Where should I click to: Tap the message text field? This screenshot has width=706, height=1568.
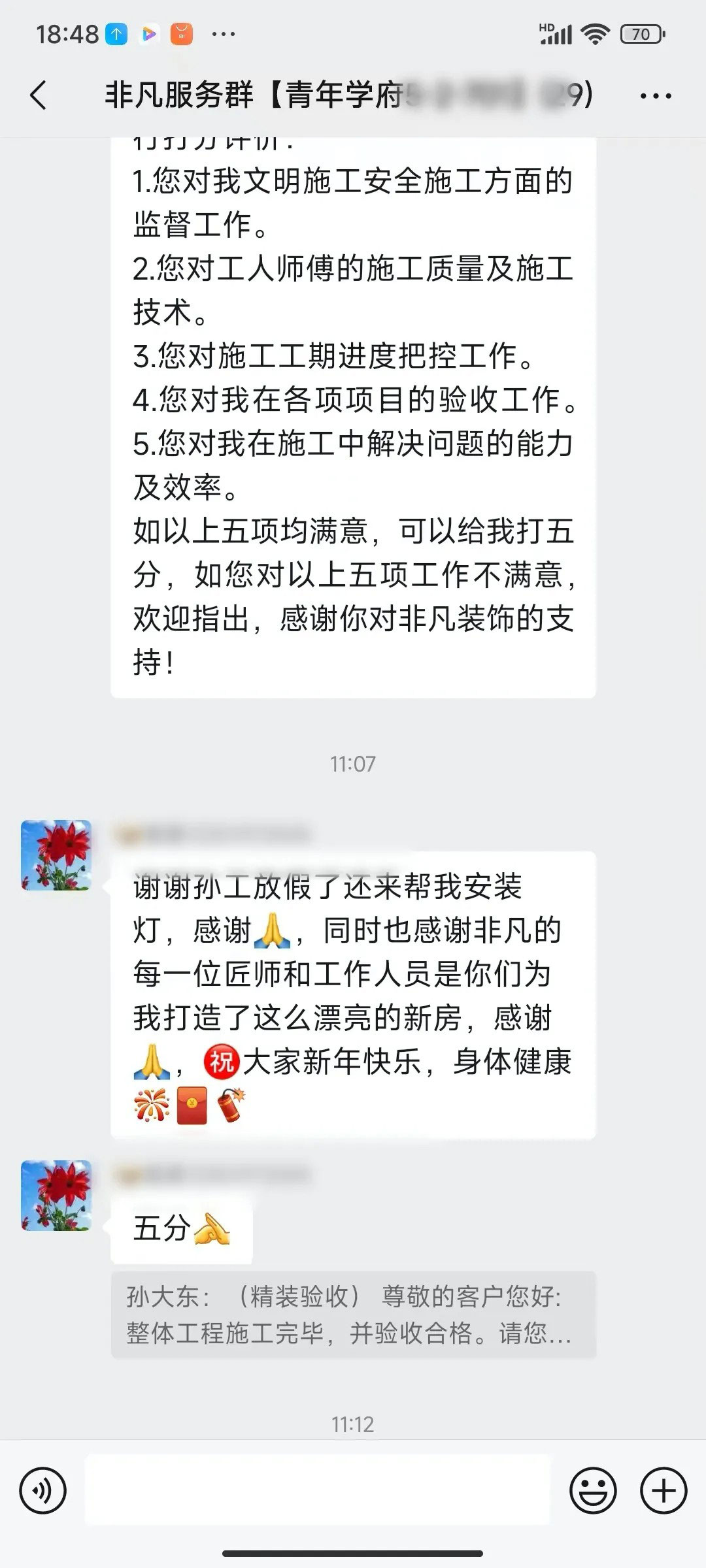[x=318, y=1490]
